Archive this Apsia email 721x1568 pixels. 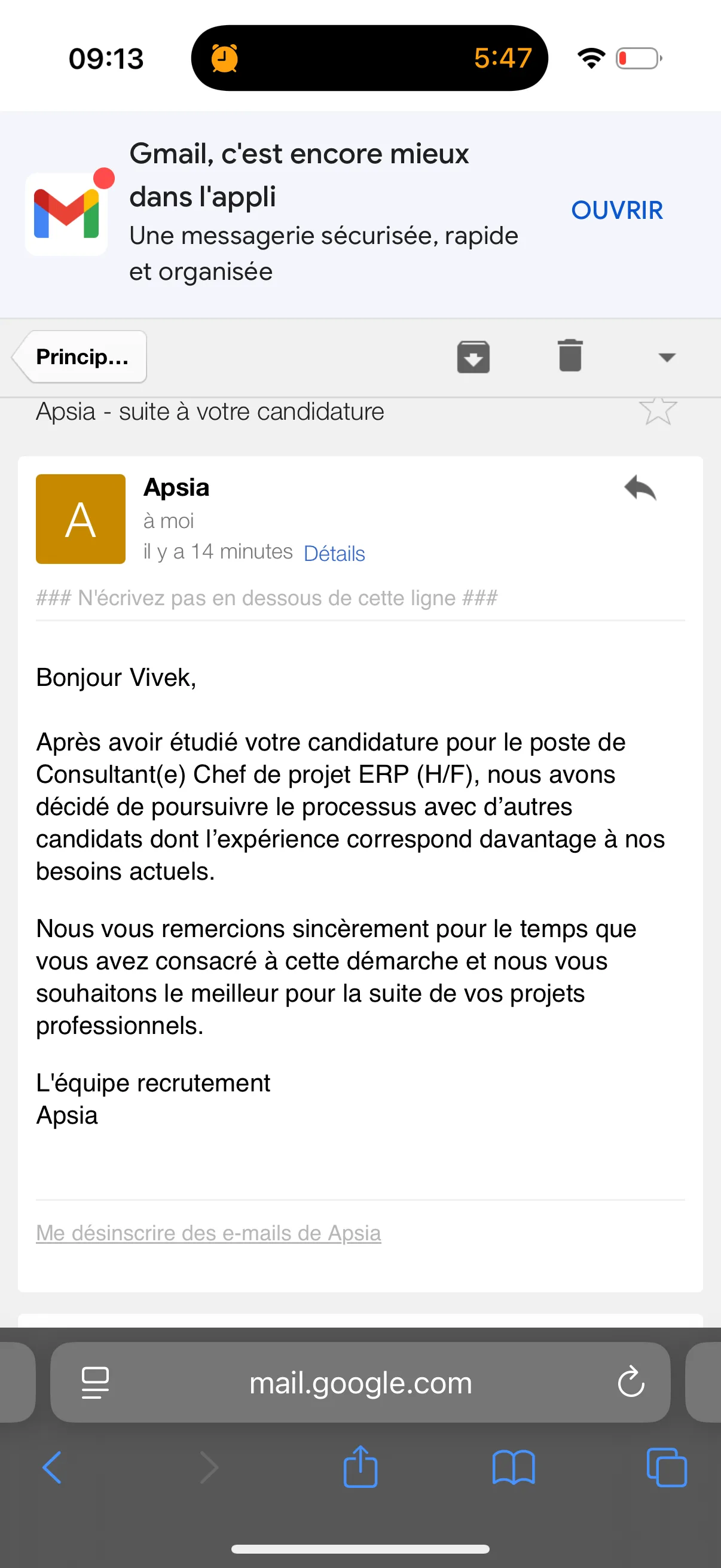click(x=473, y=356)
